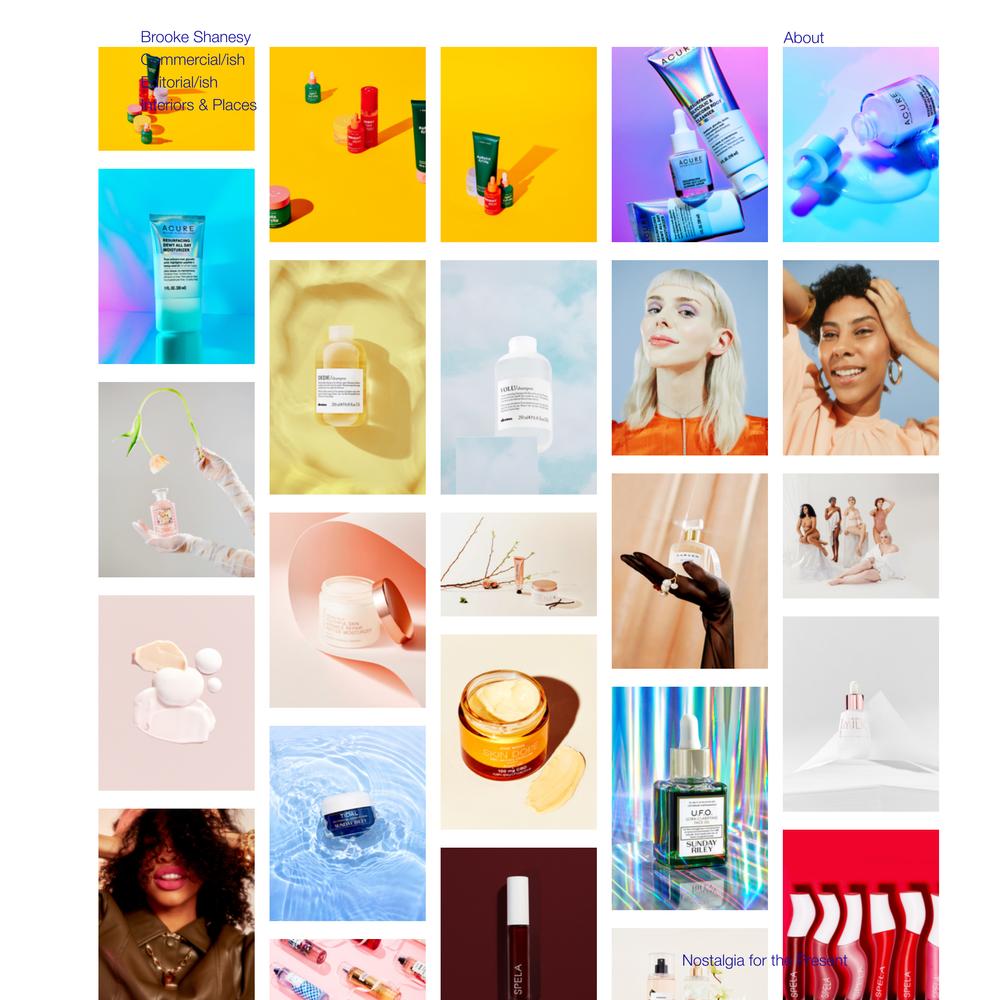The height and width of the screenshot is (1000, 1000).
Task: Open the Brooke Shanesy home link
Action: [x=195, y=37]
